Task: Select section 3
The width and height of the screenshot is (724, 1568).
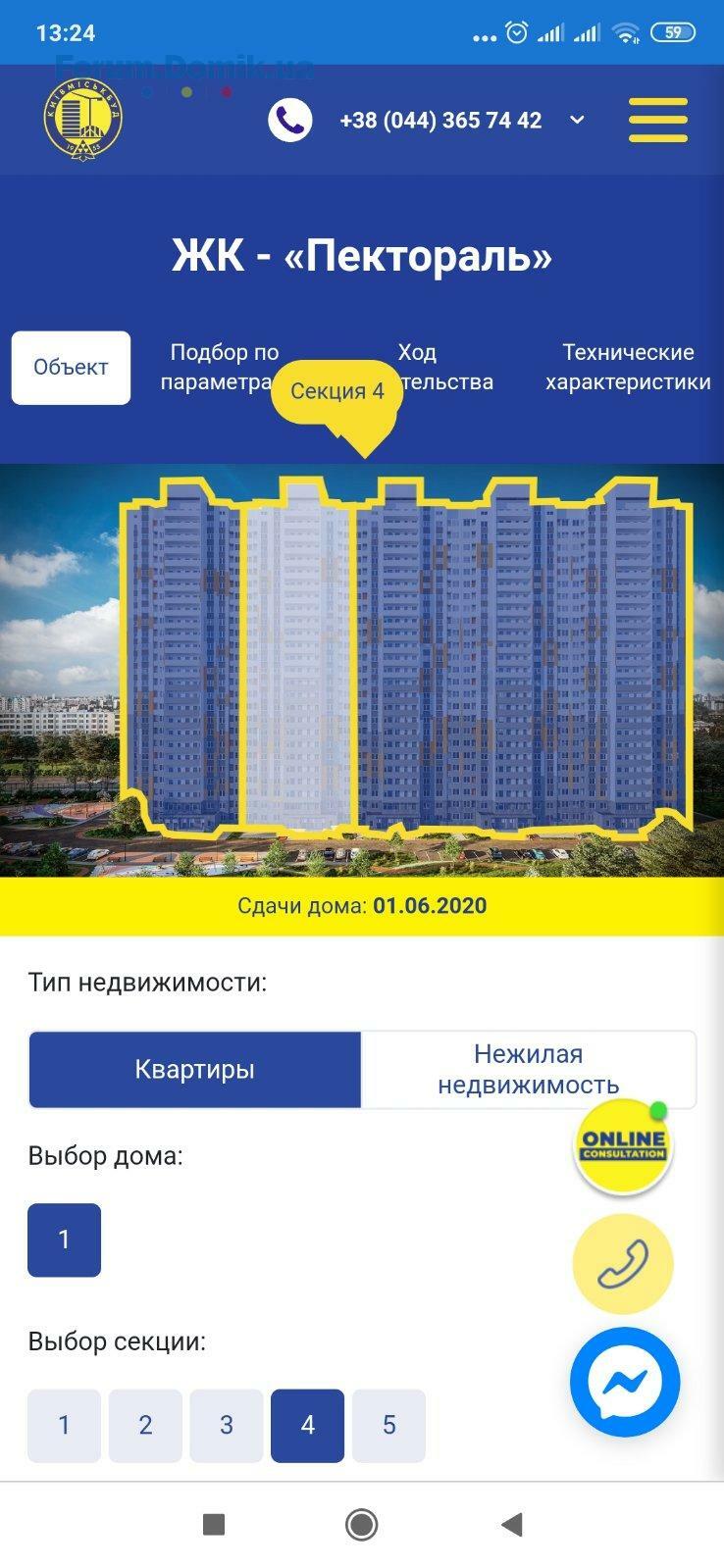Action: tap(227, 1425)
